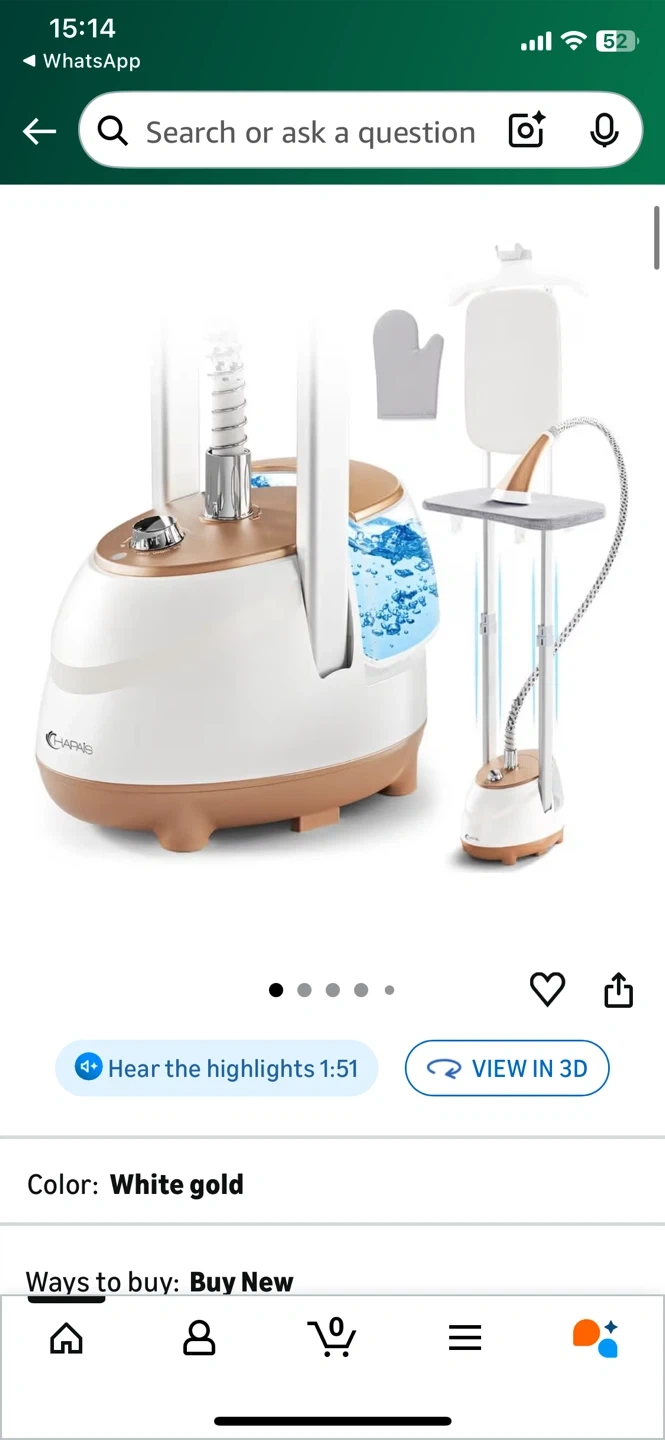
Task: Add this steamer to your wish list
Action: [x=547, y=990]
